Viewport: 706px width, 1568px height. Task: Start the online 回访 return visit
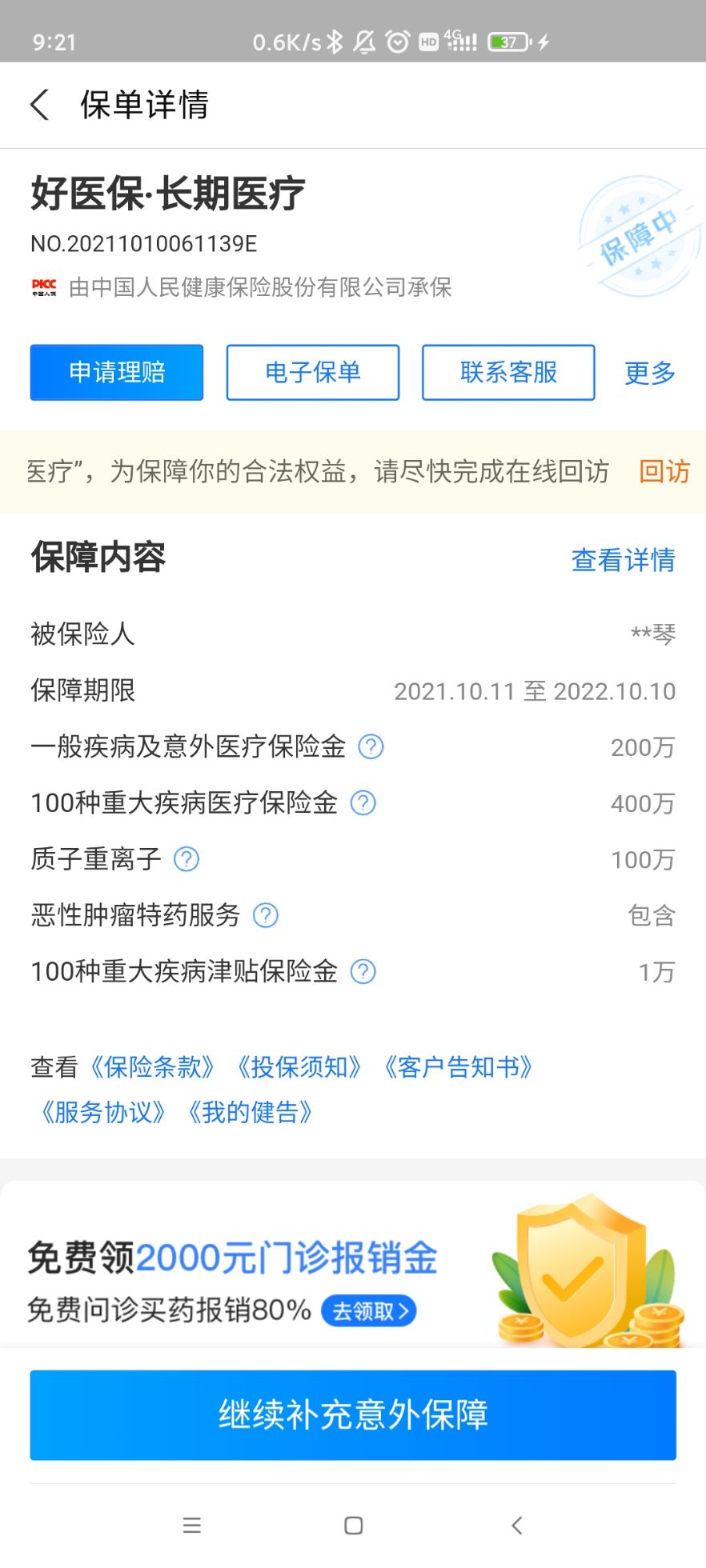664,472
